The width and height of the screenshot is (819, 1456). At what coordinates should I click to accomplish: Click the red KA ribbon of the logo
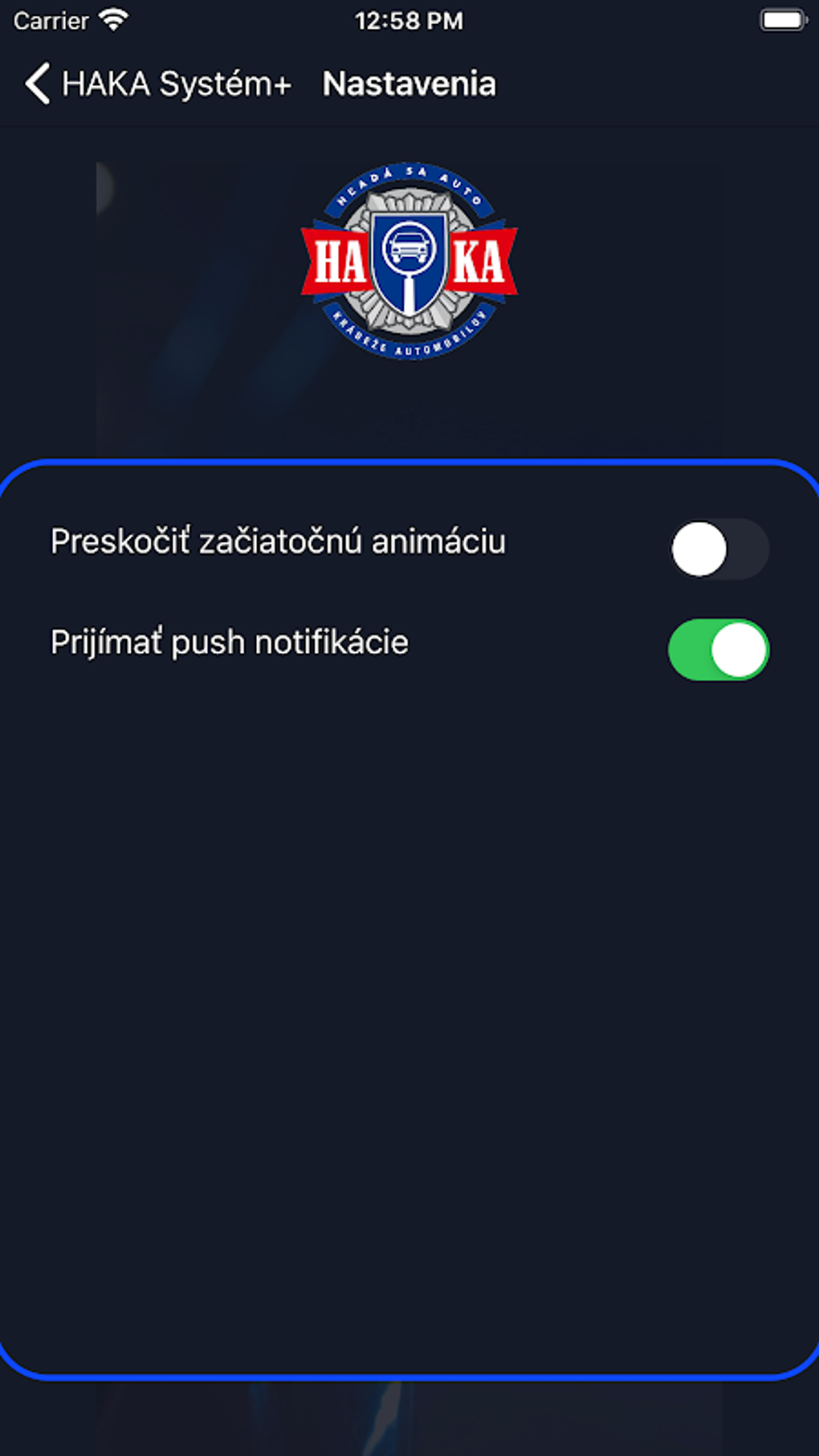tap(482, 257)
